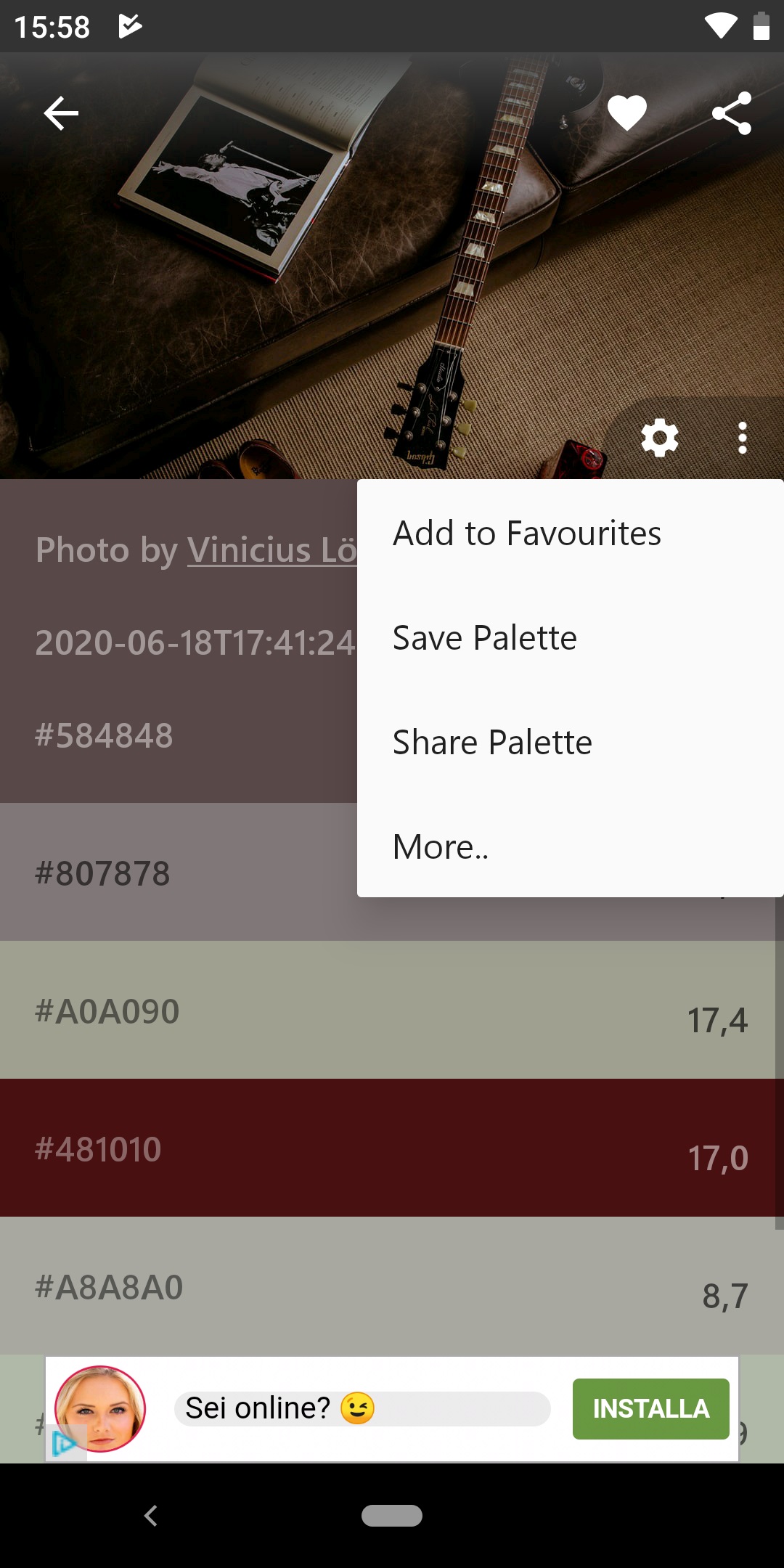This screenshot has height=1568, width=784.
Task: Go back using the top-left arrow
Action: click(61, 114)
